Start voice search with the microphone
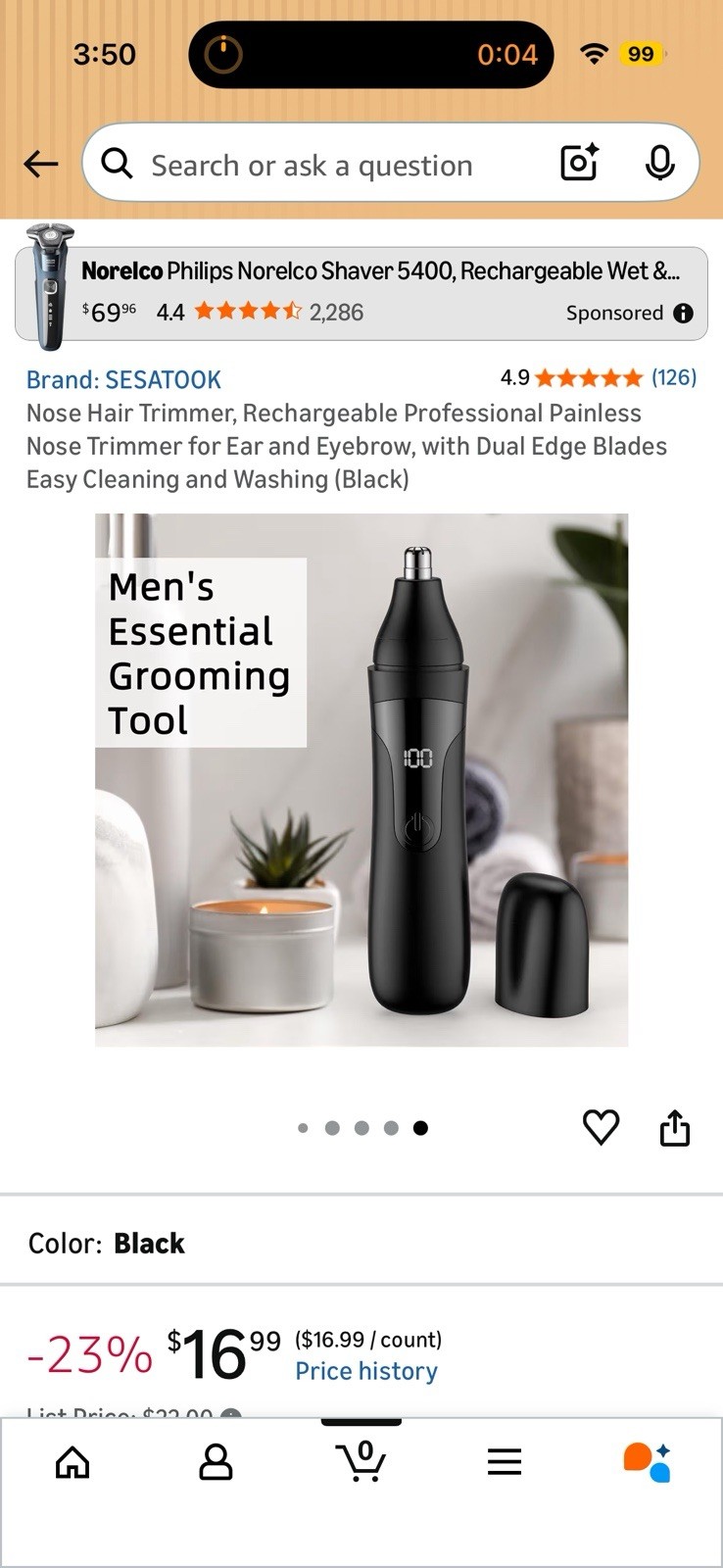The image size is (723, 1568). pos(659,163)
